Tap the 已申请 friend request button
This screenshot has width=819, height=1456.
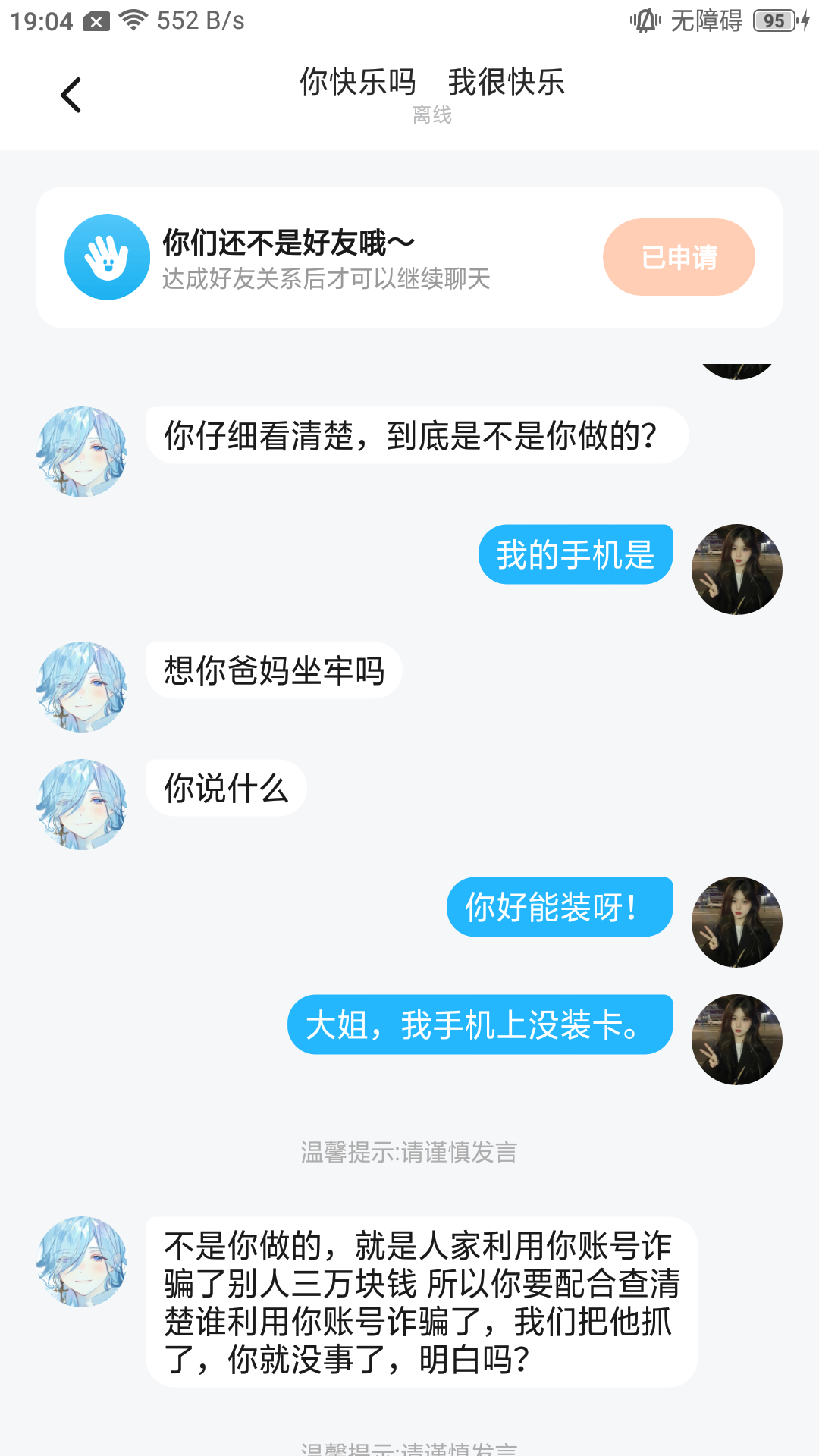coord(679,257)
